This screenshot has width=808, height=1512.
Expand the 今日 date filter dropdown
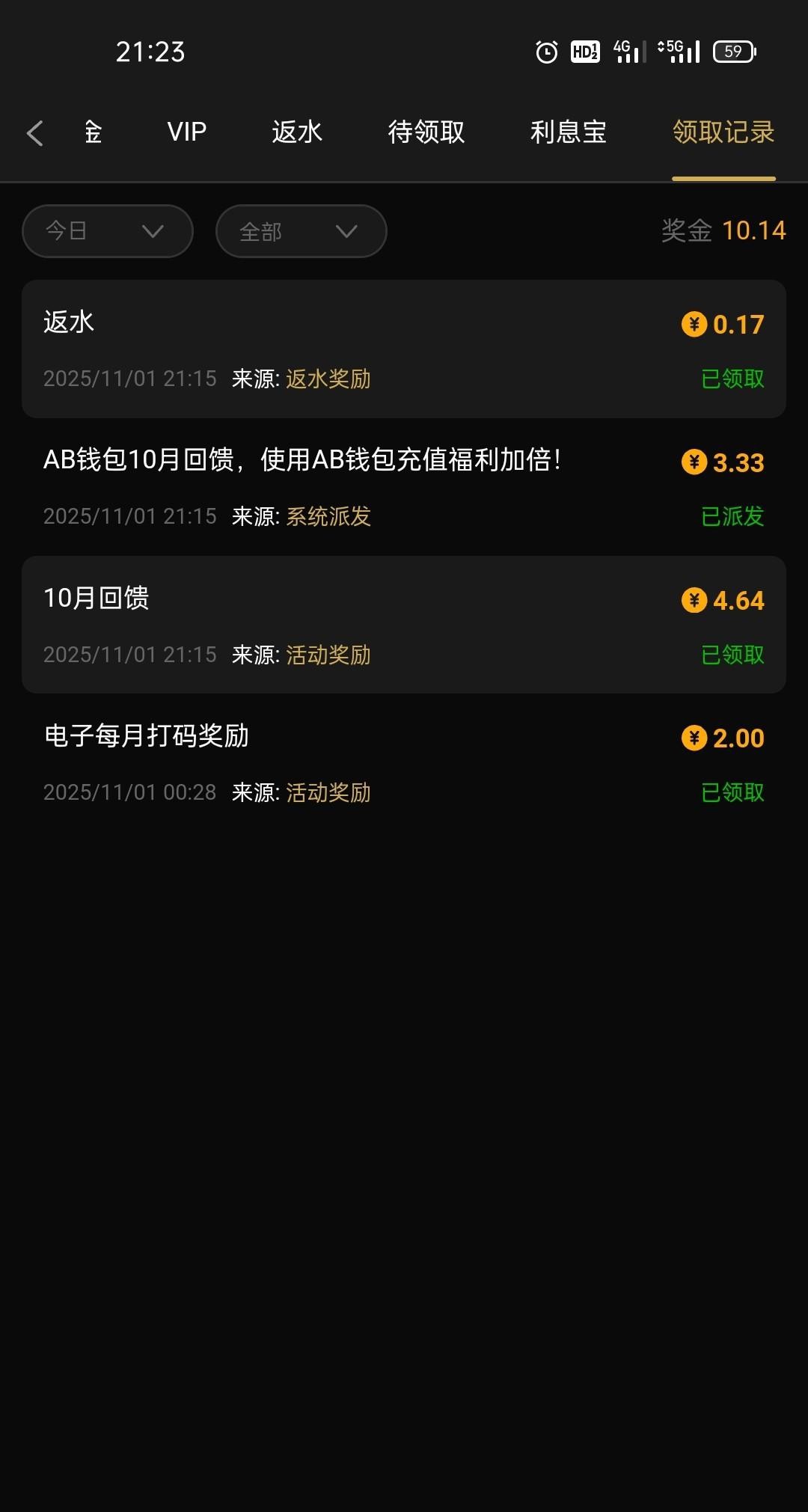coord(108,231)
